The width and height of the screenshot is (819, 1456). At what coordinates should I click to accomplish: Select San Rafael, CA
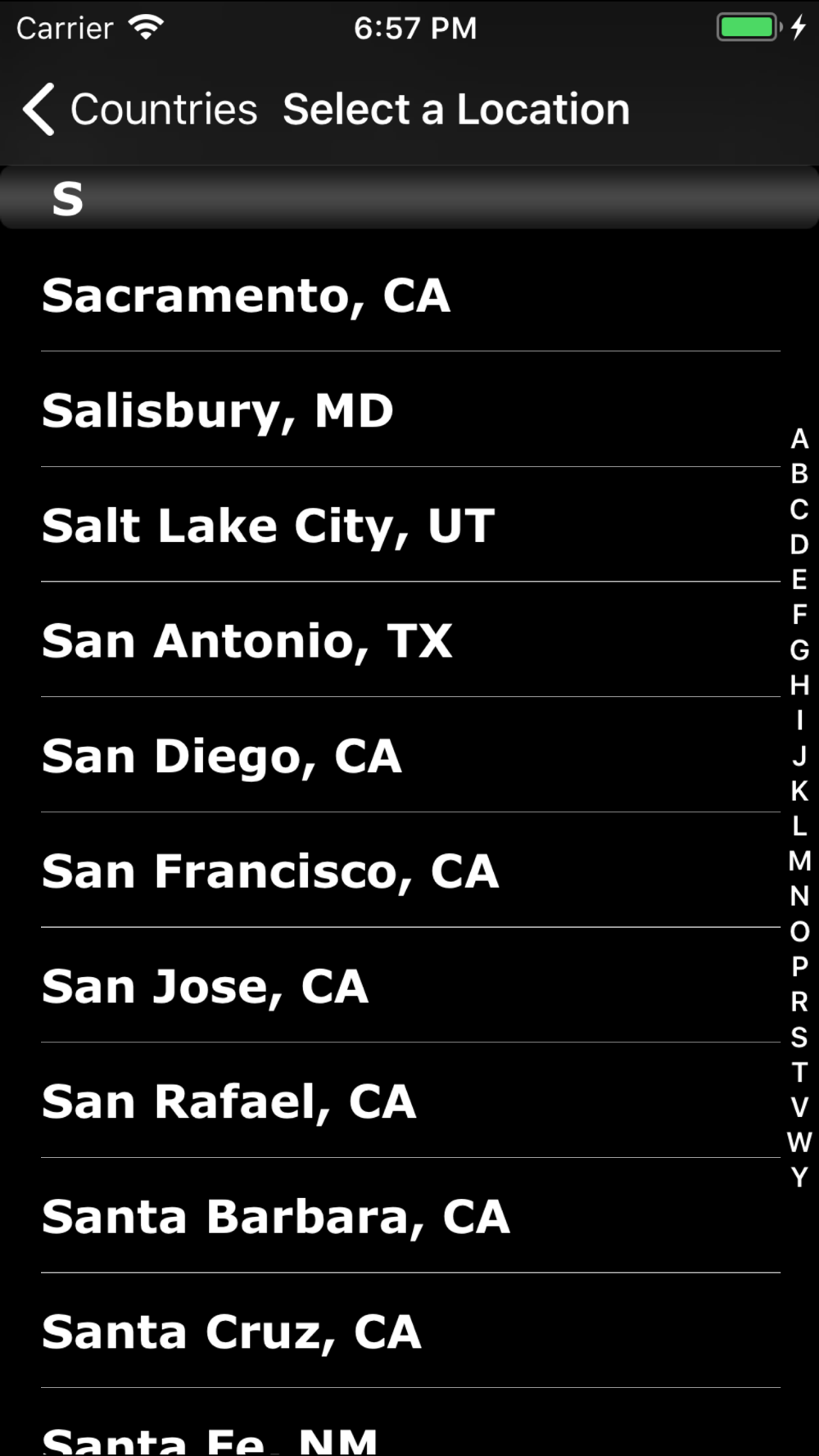point(229,1101)
